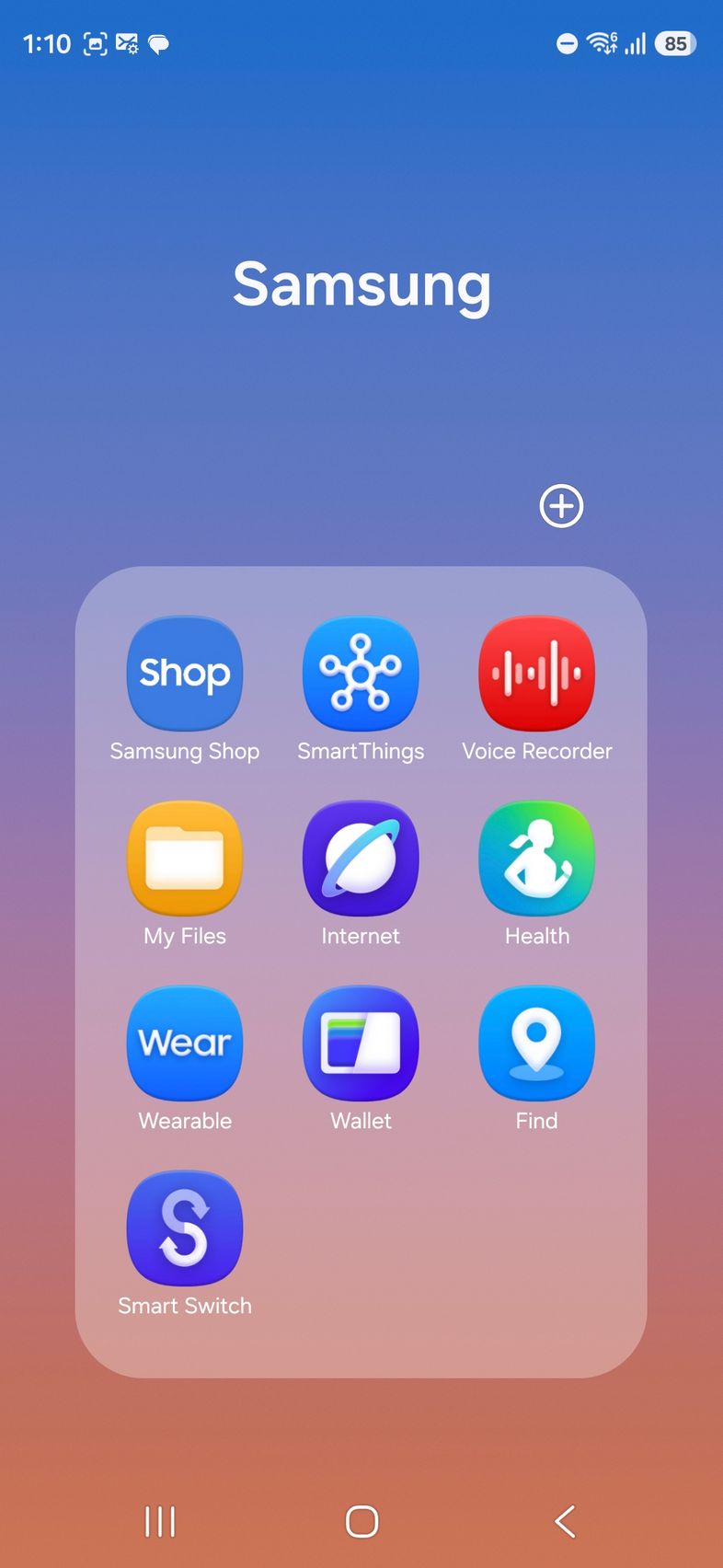Return to the home screen
The image size is (723, 1568).
[x=361, y=1521]
